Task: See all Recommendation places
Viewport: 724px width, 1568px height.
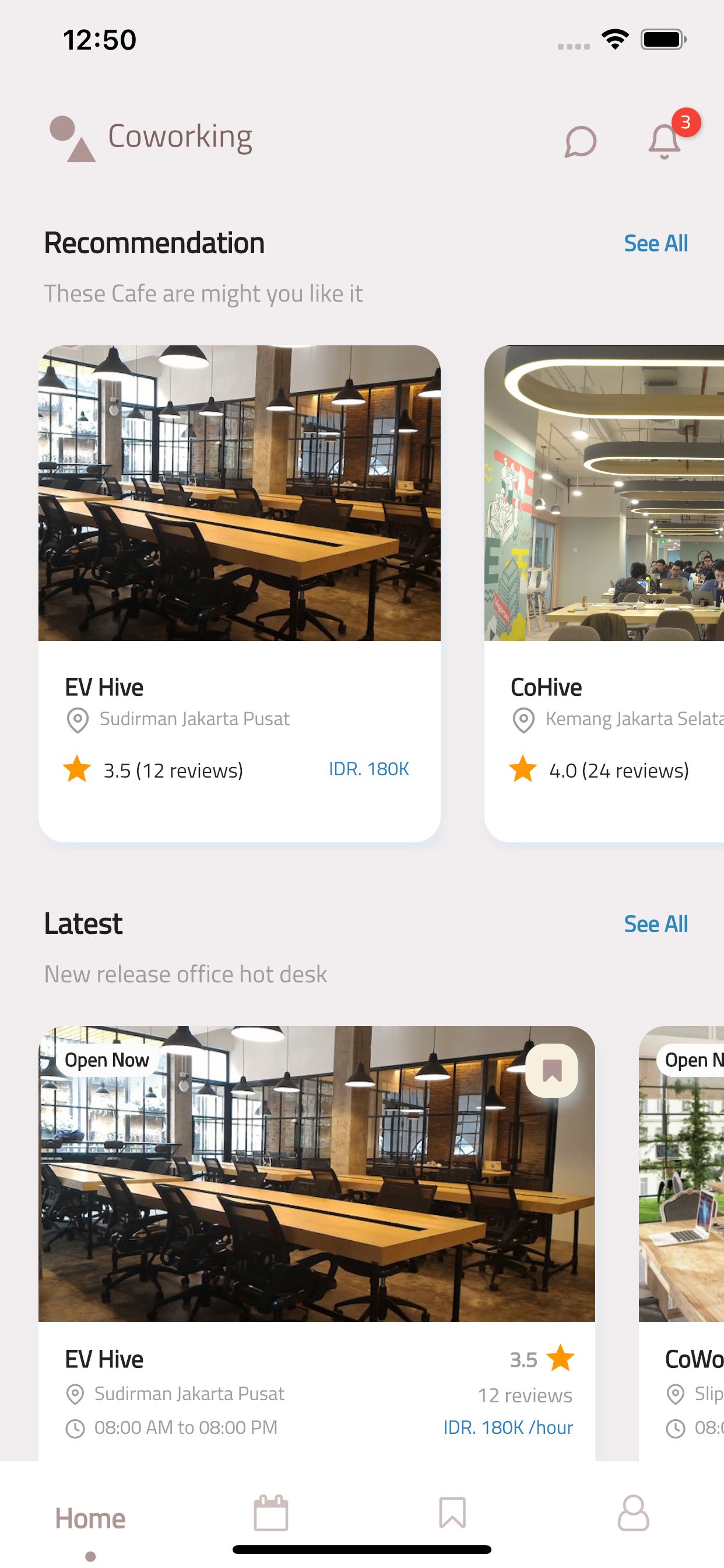Action: pyautogui.click(x=655, y=243)
